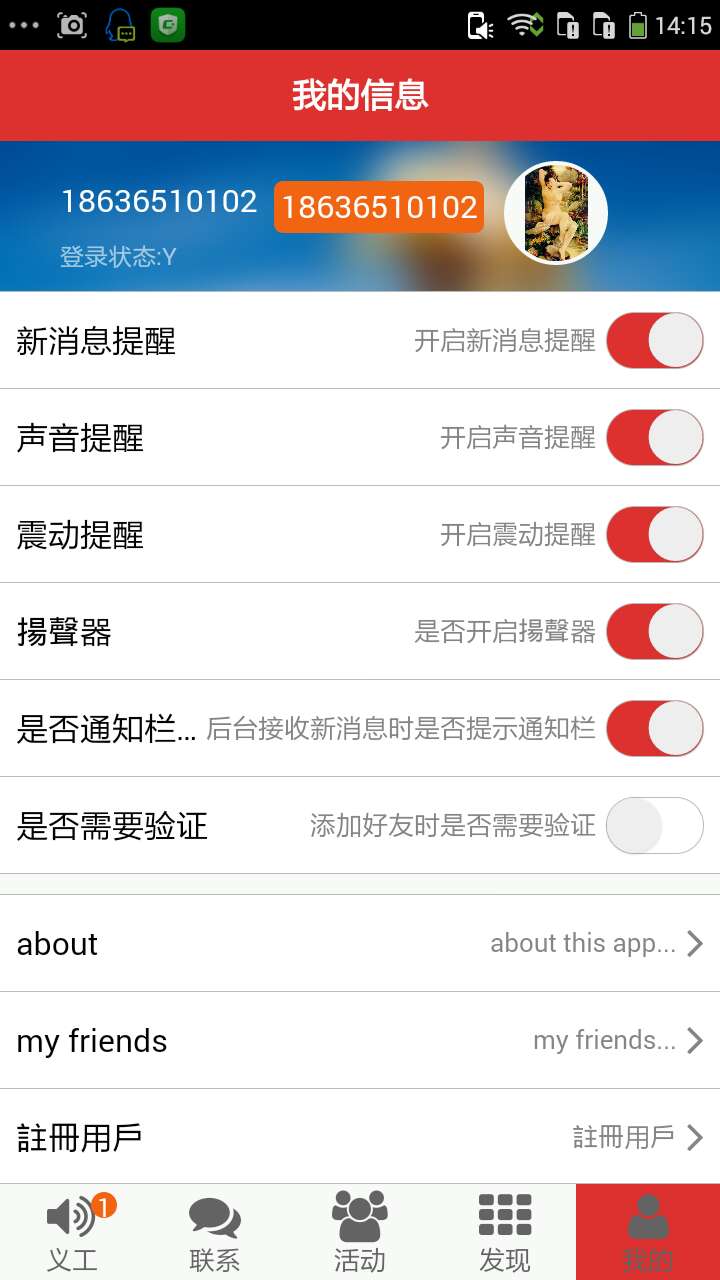This screenshot has height=1280, width=720.
Task: Open the profile avatar picture
Action: [x=556, y=213]
